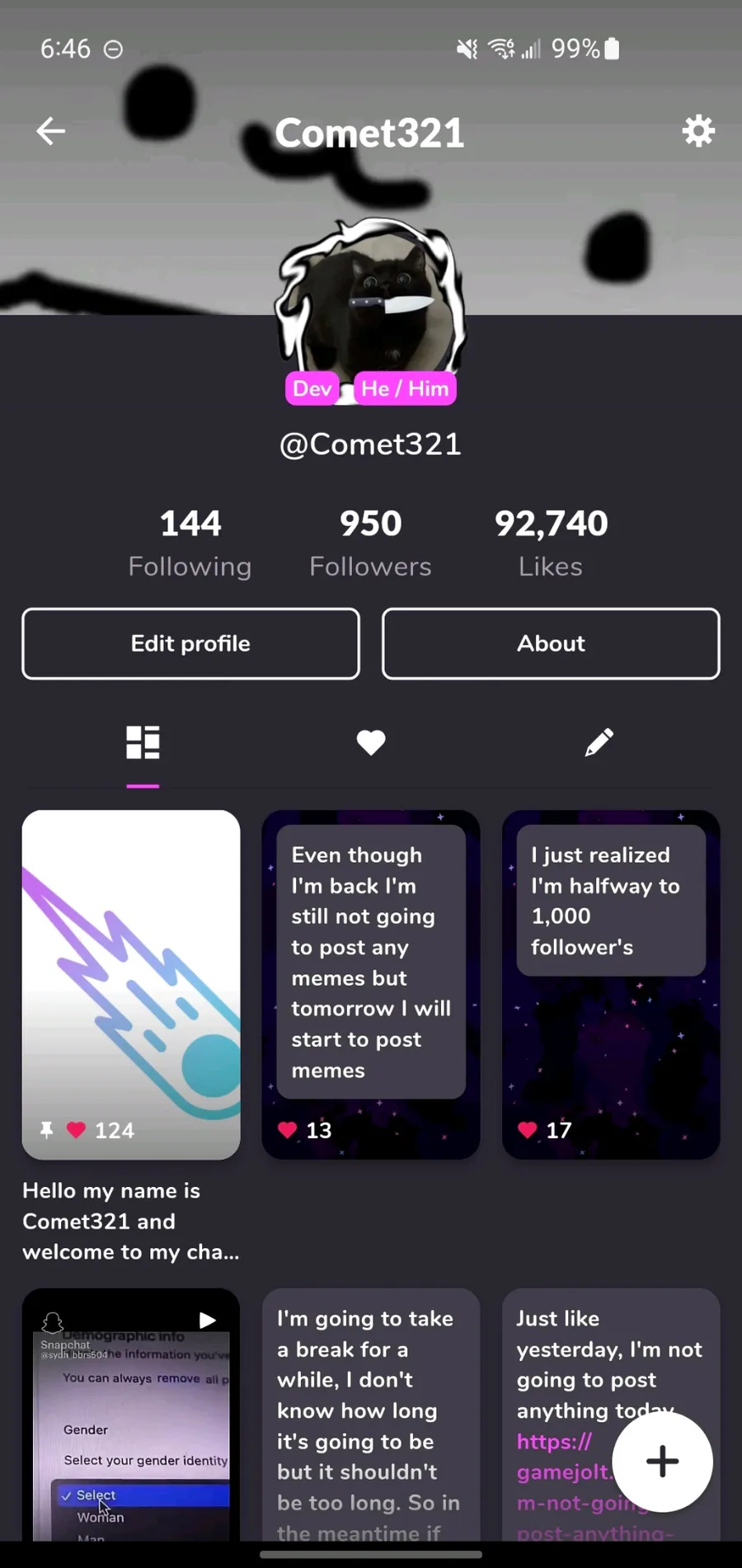
Task: Open settings via the gear icon
Action: tap(698, 131)
